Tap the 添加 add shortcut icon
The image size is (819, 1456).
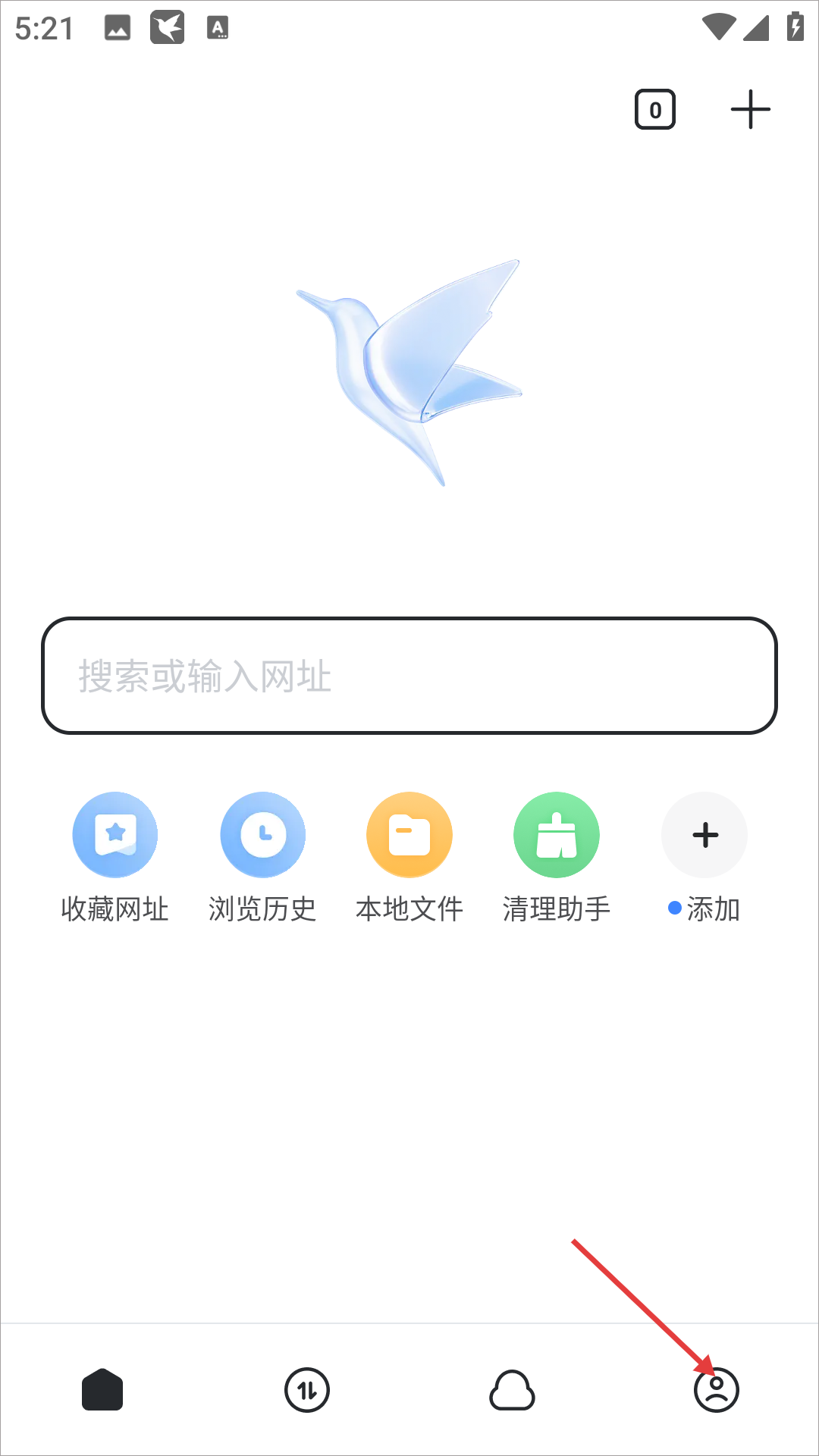[x=704, y=834]
